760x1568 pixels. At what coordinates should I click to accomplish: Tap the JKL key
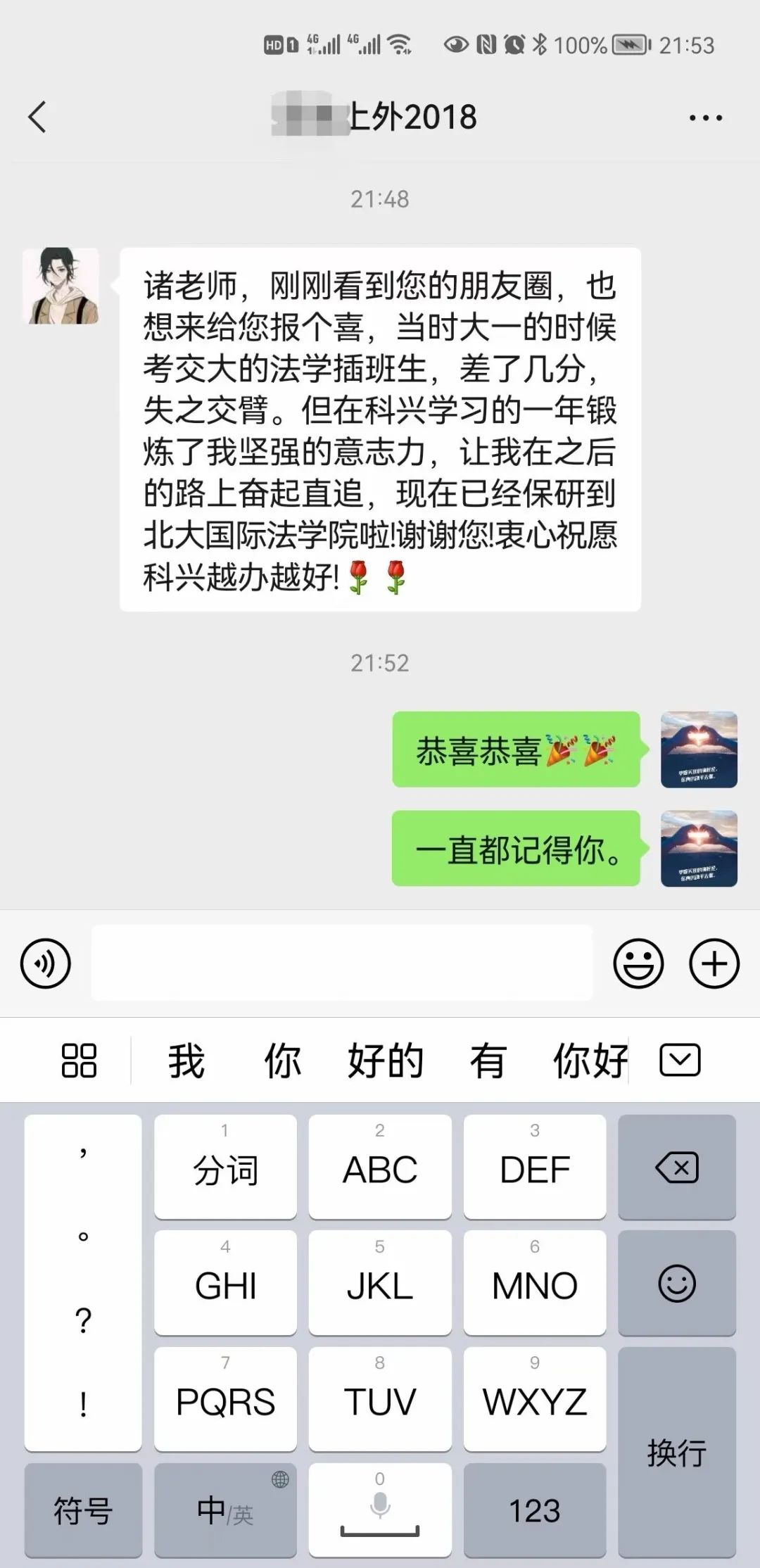tap(380, 1284)
